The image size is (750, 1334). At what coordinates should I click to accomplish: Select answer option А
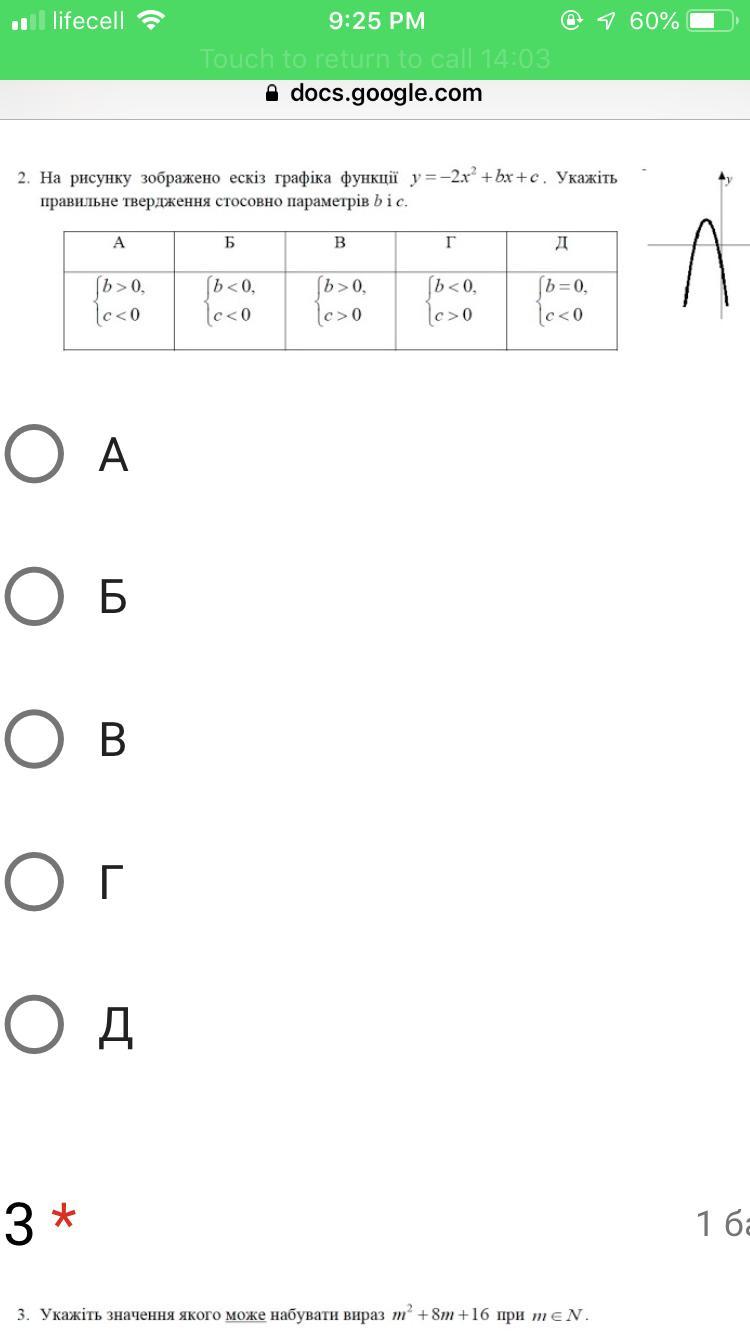35,454
